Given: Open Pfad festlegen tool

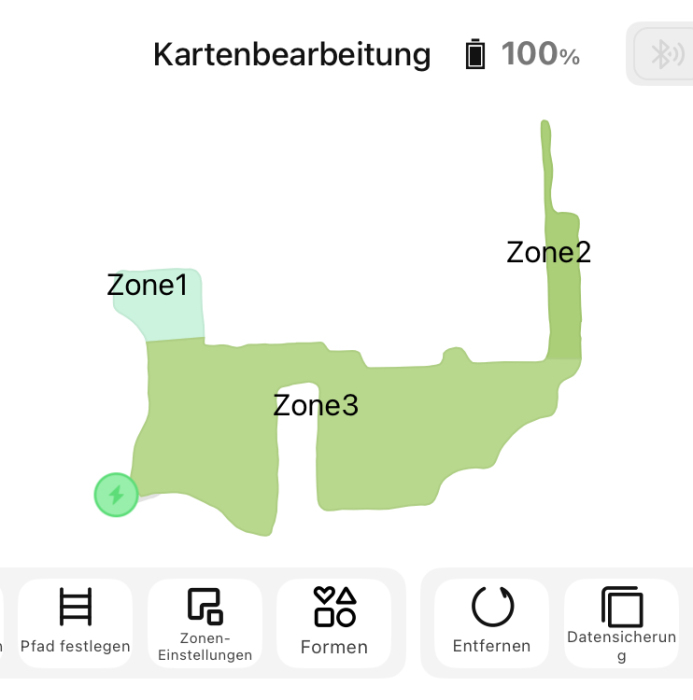Looking at the screenshot, I should pyautogui.click(x=75, y=622).
